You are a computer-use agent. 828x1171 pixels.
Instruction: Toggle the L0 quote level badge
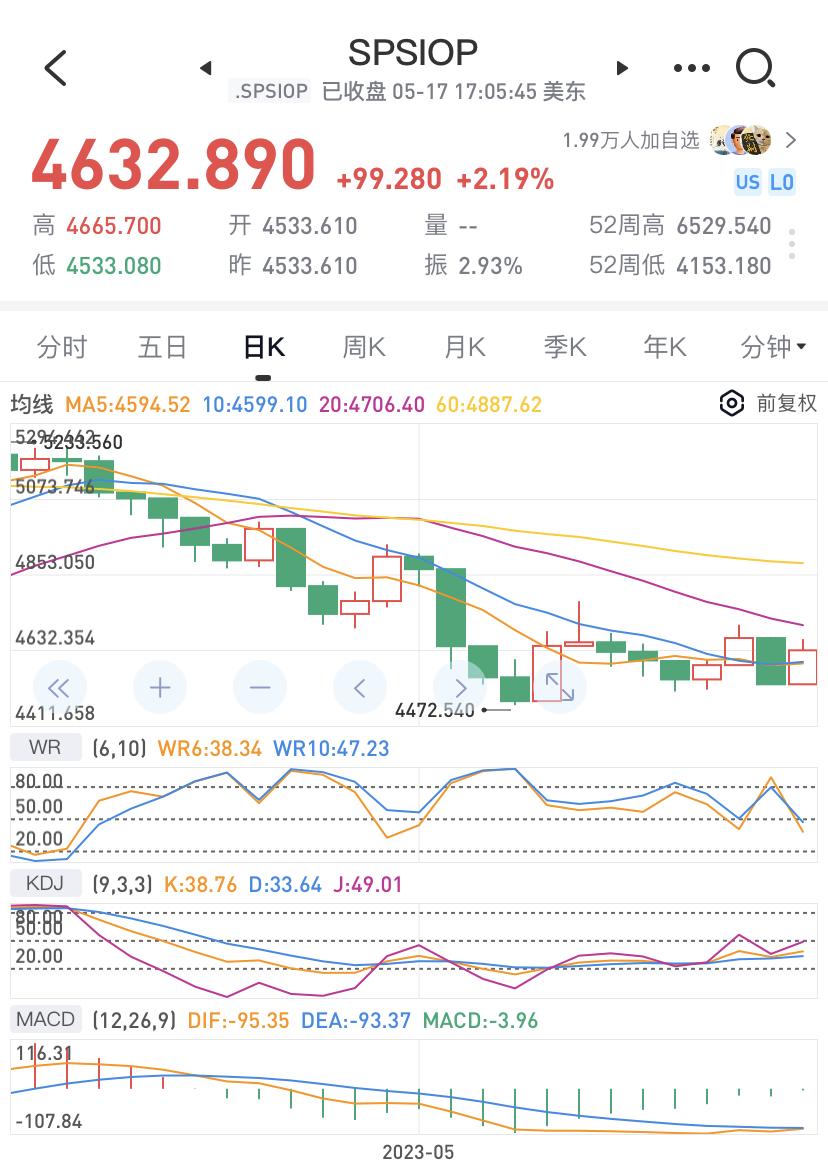[782, 183]
